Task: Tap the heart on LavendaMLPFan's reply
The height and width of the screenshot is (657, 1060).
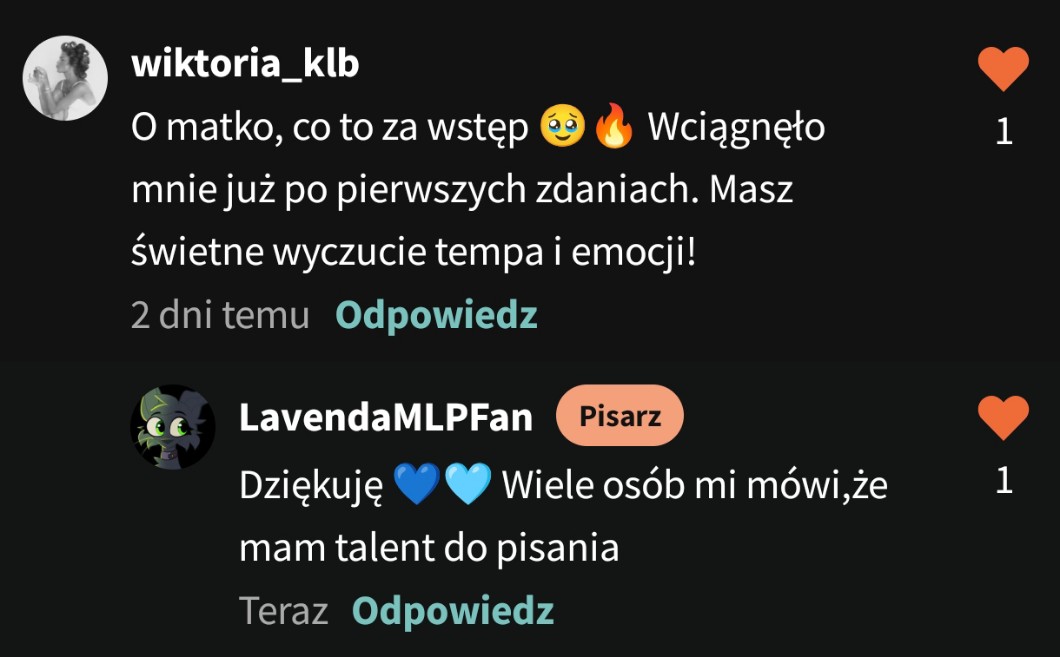Action: pyautogui.click(x=1003, y=418)
